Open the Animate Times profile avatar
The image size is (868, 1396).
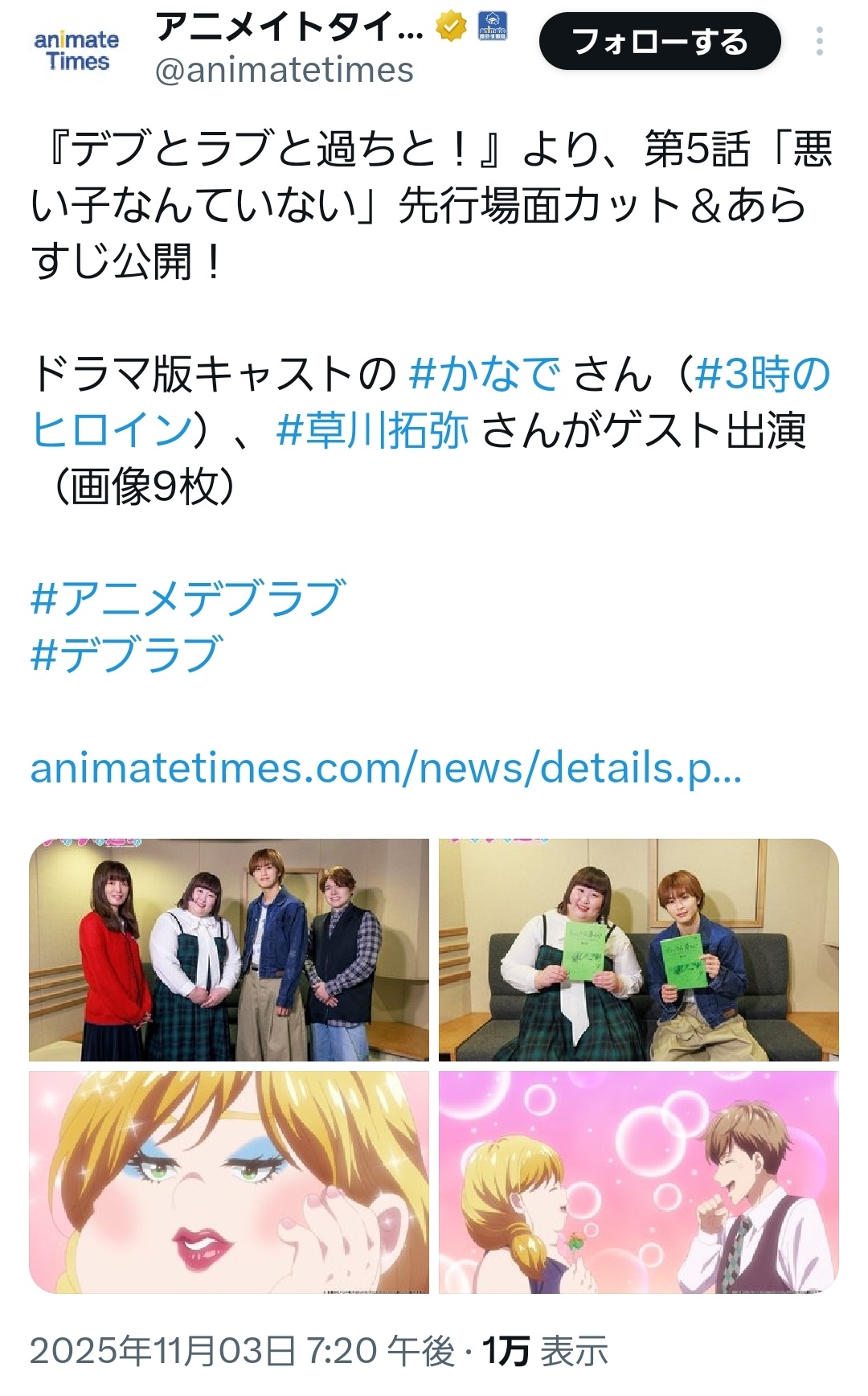coord(76,50)
